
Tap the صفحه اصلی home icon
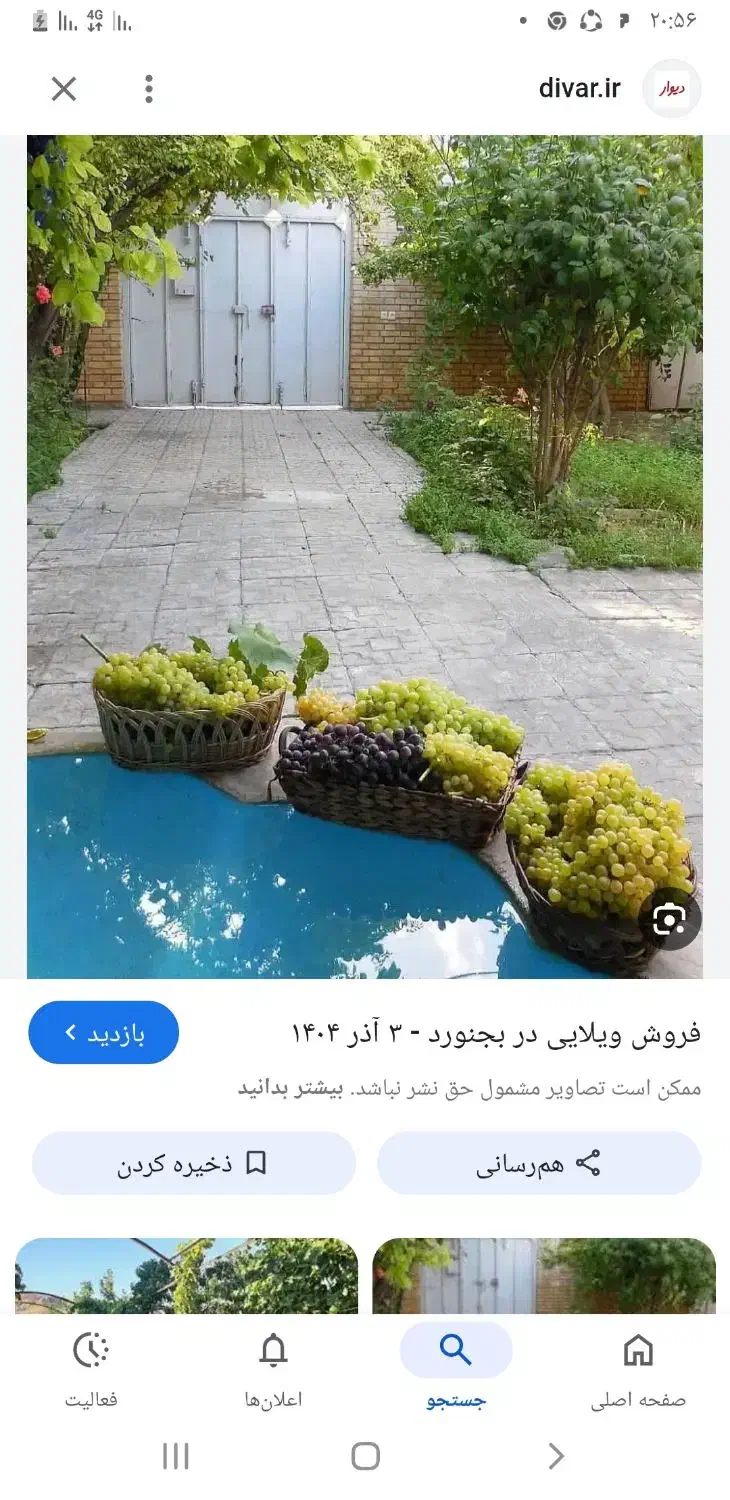click(638, 1348)
